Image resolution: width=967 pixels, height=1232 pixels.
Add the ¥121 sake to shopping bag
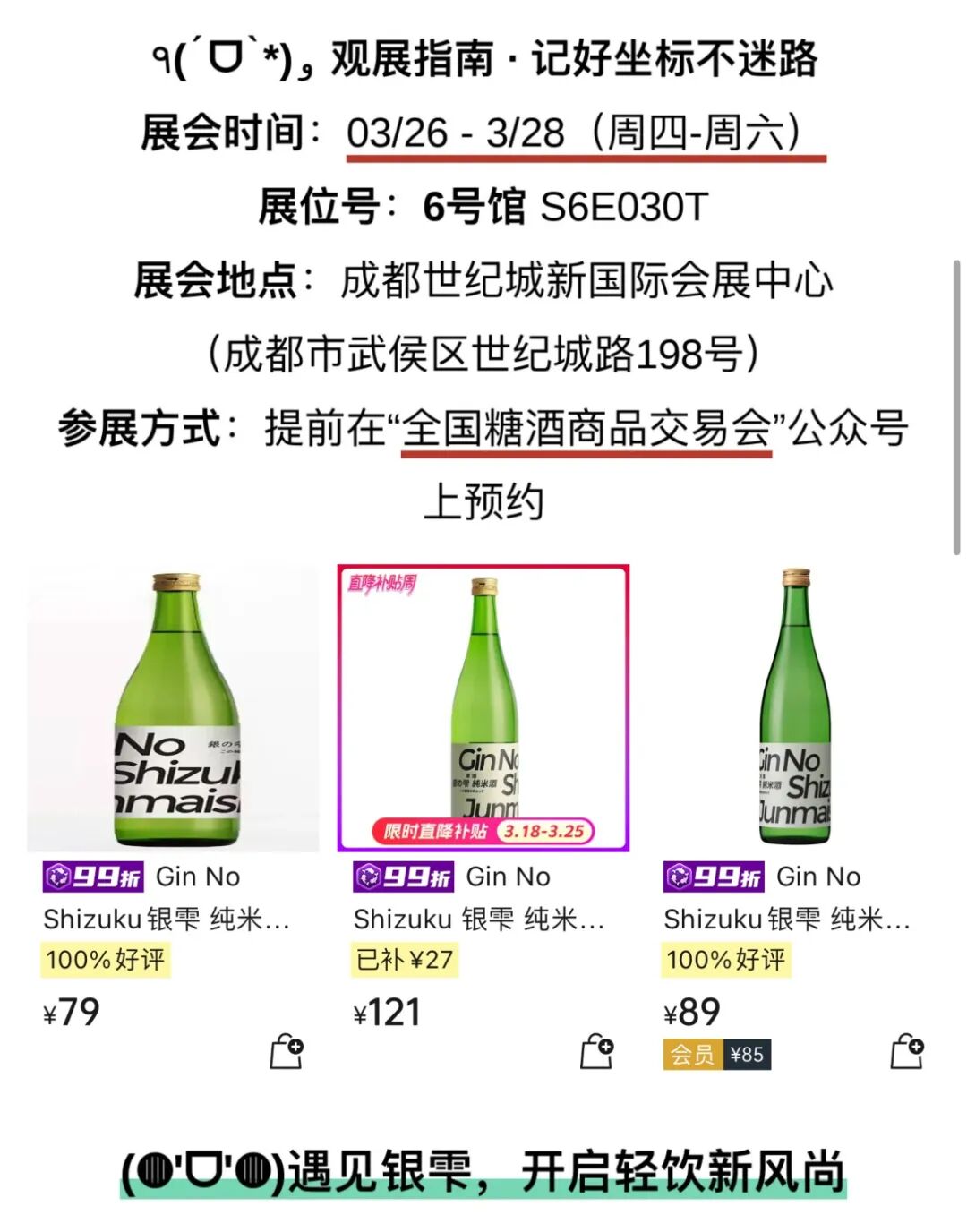tap(597, 1051)
